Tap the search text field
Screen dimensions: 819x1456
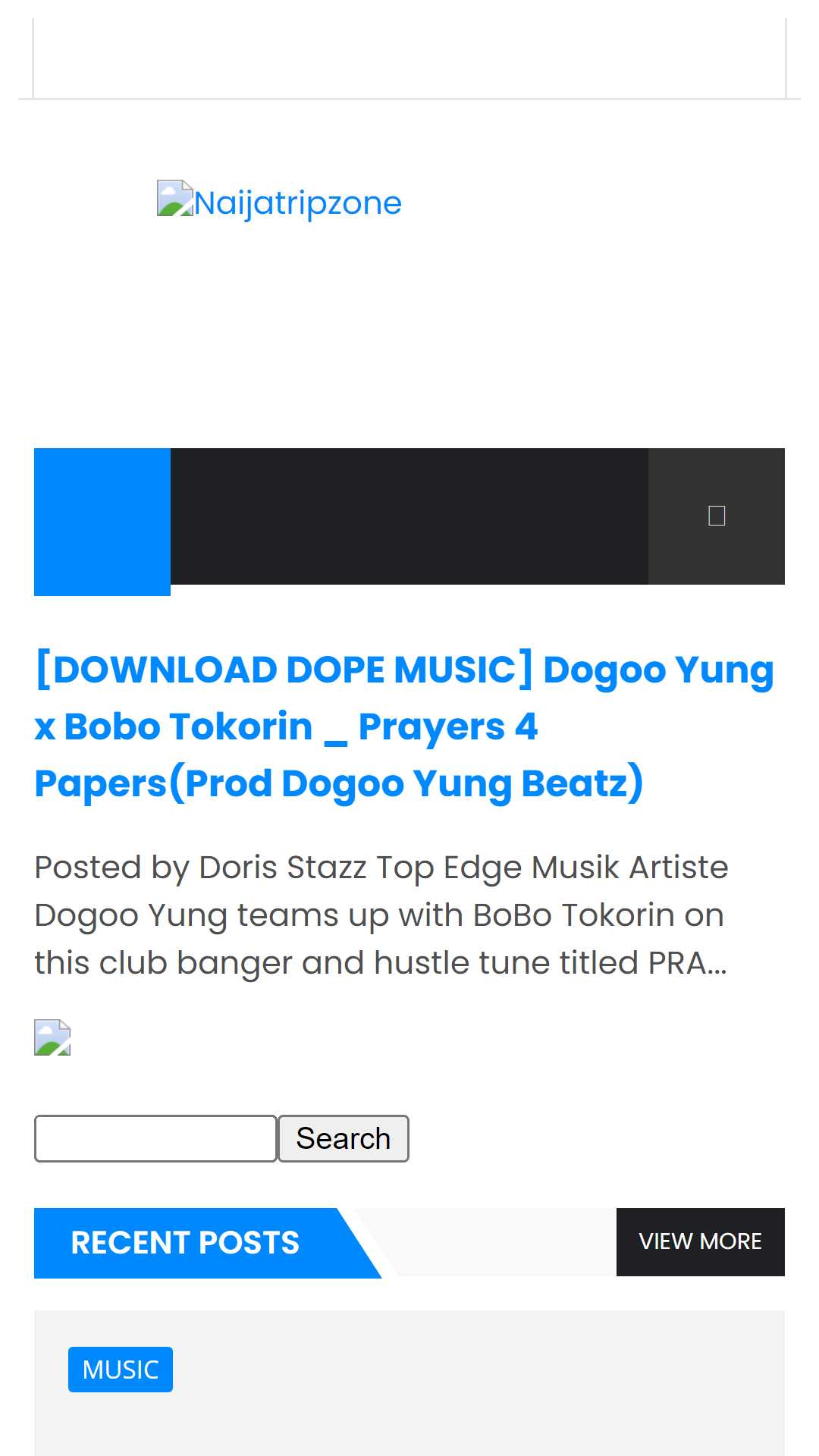point(155,1138)
